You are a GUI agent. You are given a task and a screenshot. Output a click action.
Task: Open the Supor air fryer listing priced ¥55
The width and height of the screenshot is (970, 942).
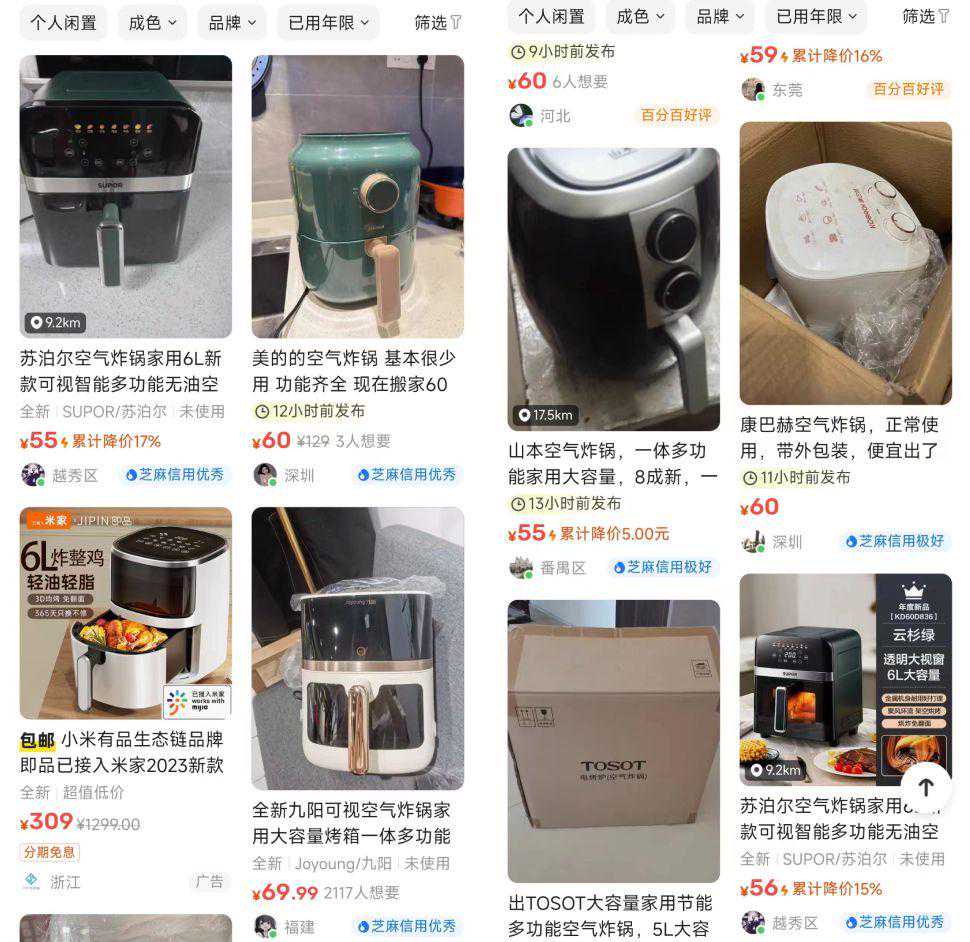pos(126,197)
